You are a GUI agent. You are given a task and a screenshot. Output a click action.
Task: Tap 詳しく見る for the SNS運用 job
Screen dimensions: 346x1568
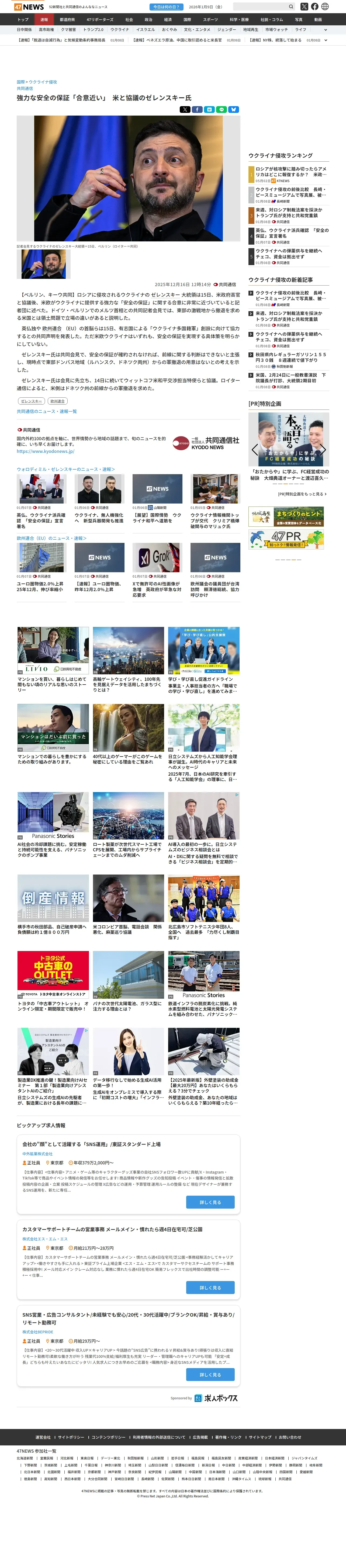(210, 1202)
